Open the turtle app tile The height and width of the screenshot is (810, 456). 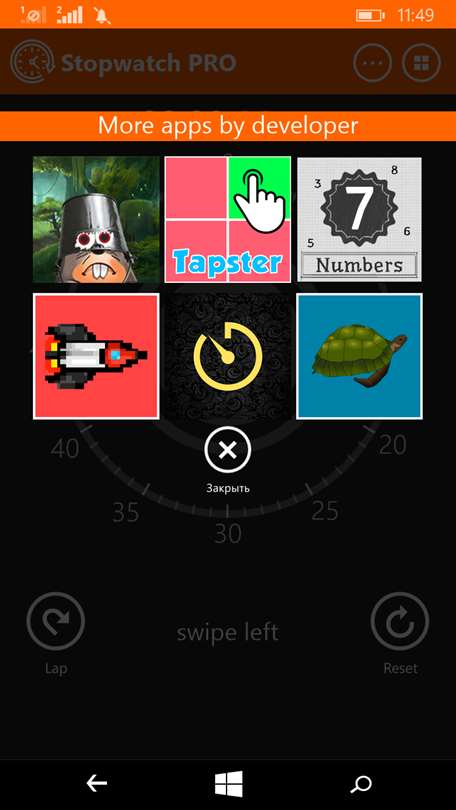tap(359, 356)
